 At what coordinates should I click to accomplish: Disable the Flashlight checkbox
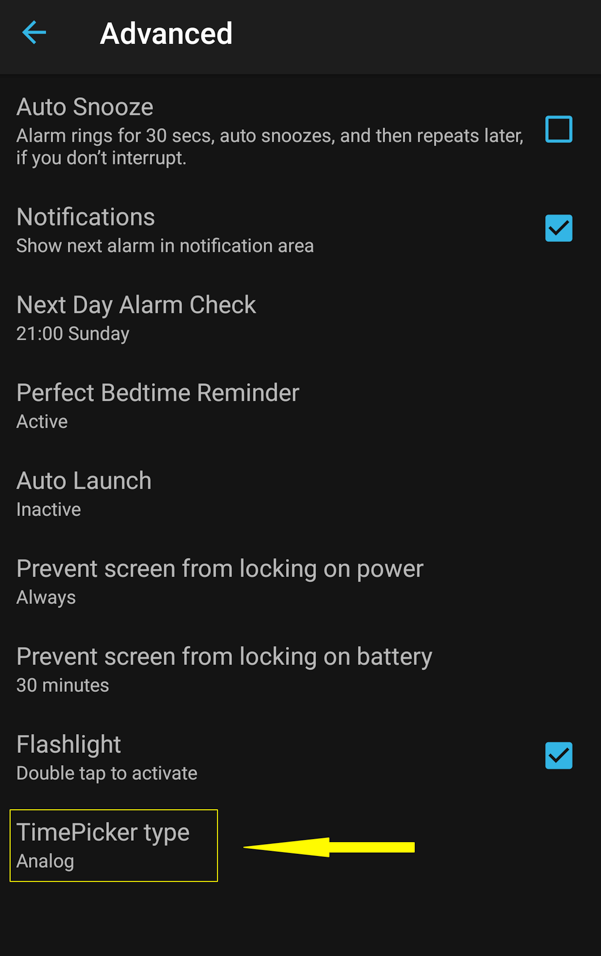[x=558, y=755]
